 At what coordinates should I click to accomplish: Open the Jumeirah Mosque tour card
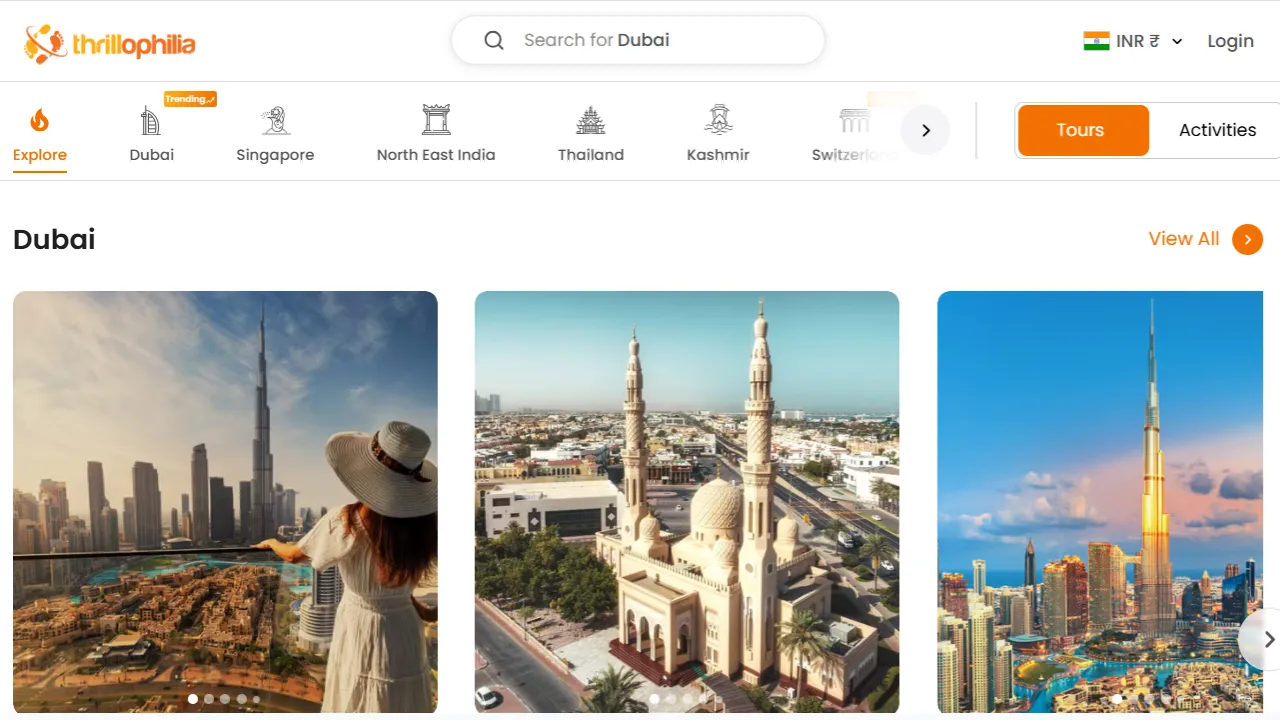[x=687, y=480]
